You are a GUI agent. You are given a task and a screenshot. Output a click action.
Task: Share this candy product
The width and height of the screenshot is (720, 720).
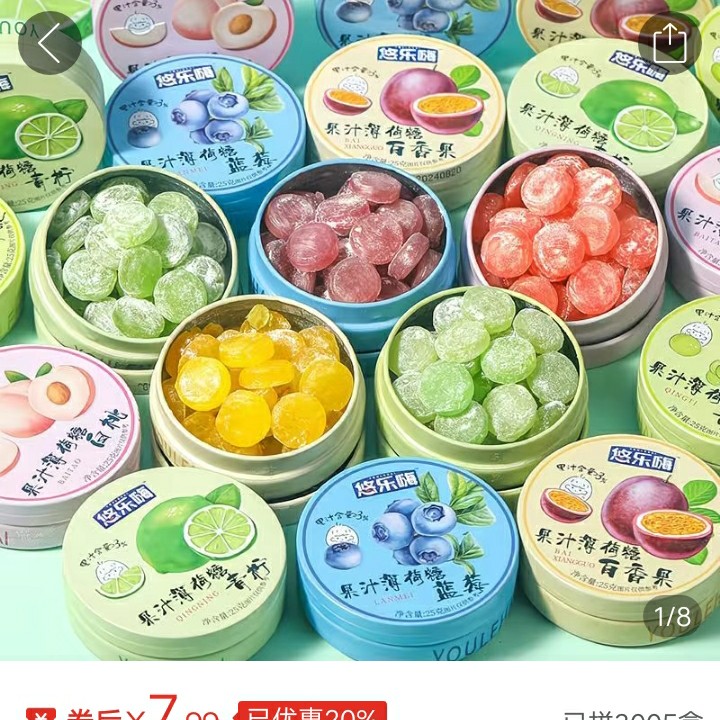pos(669,43)
